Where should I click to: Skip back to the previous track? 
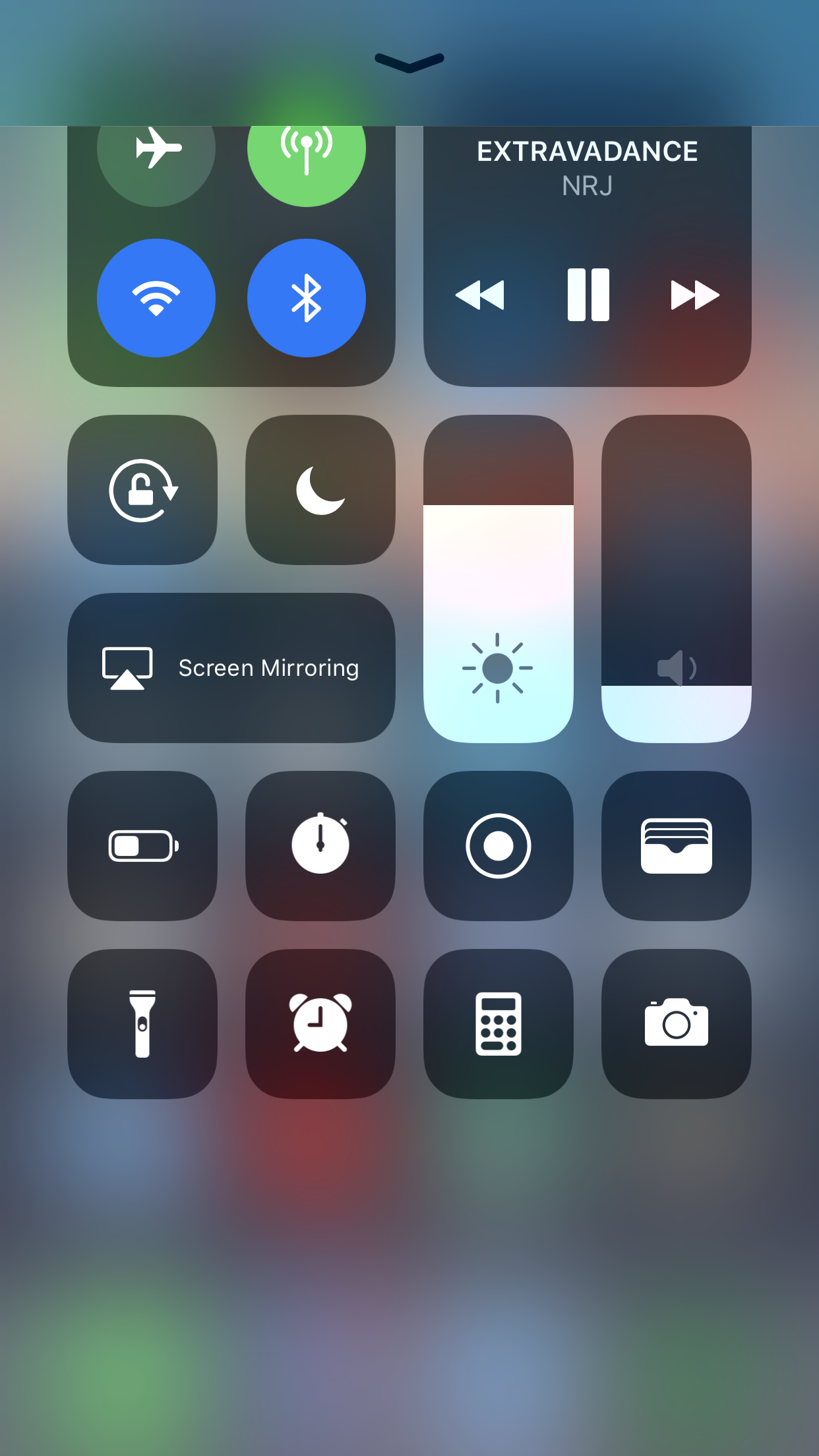480,295
